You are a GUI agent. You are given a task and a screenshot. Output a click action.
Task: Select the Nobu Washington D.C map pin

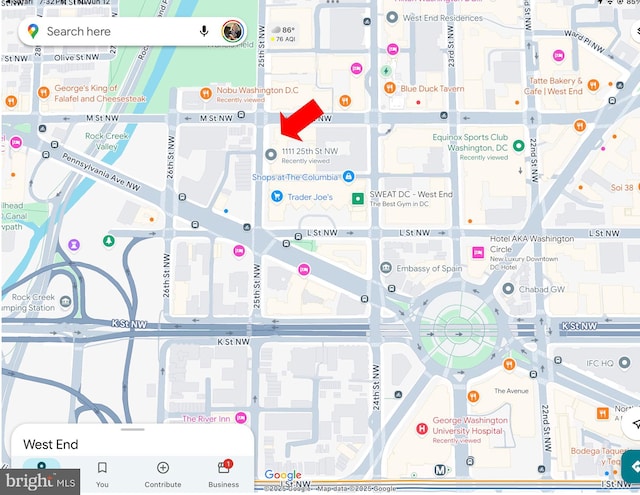click(x=198, y=91)
